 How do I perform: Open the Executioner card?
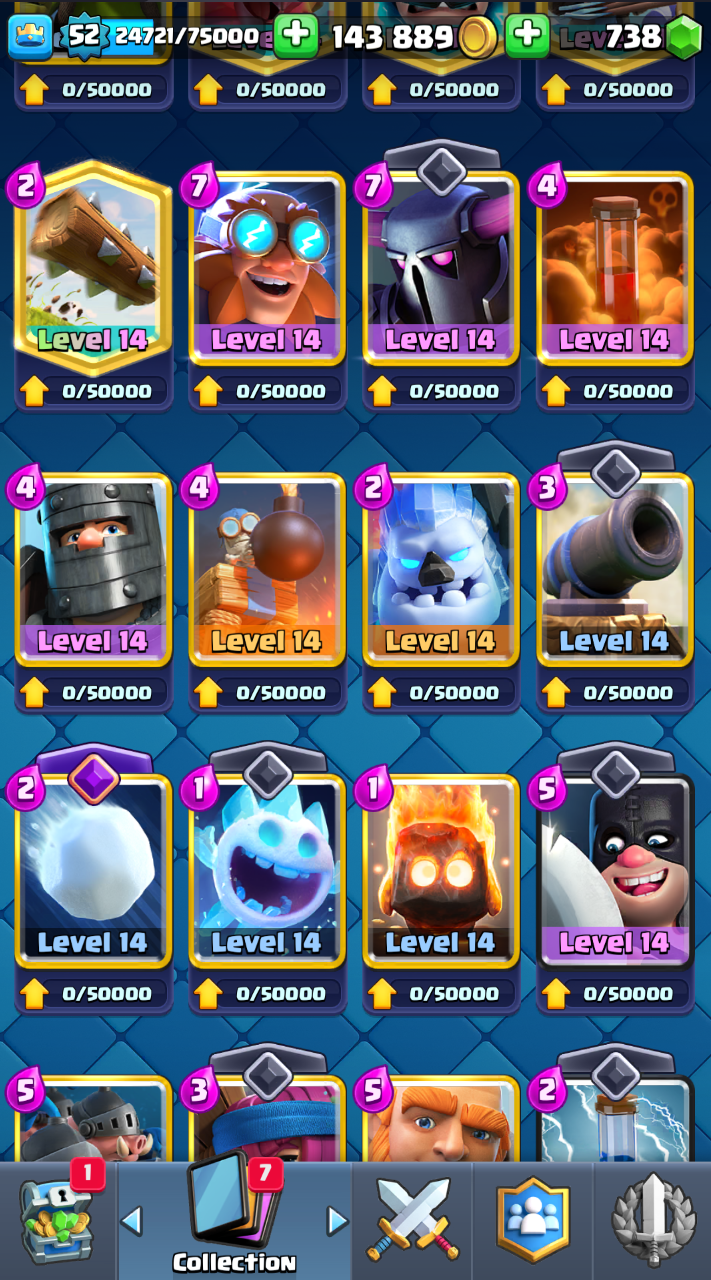tap(615, 870)
